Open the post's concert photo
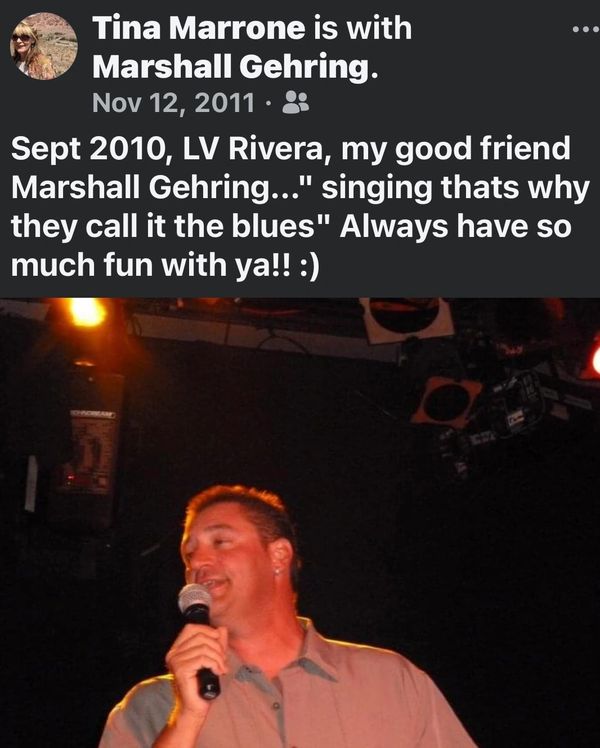 [300, 522]
